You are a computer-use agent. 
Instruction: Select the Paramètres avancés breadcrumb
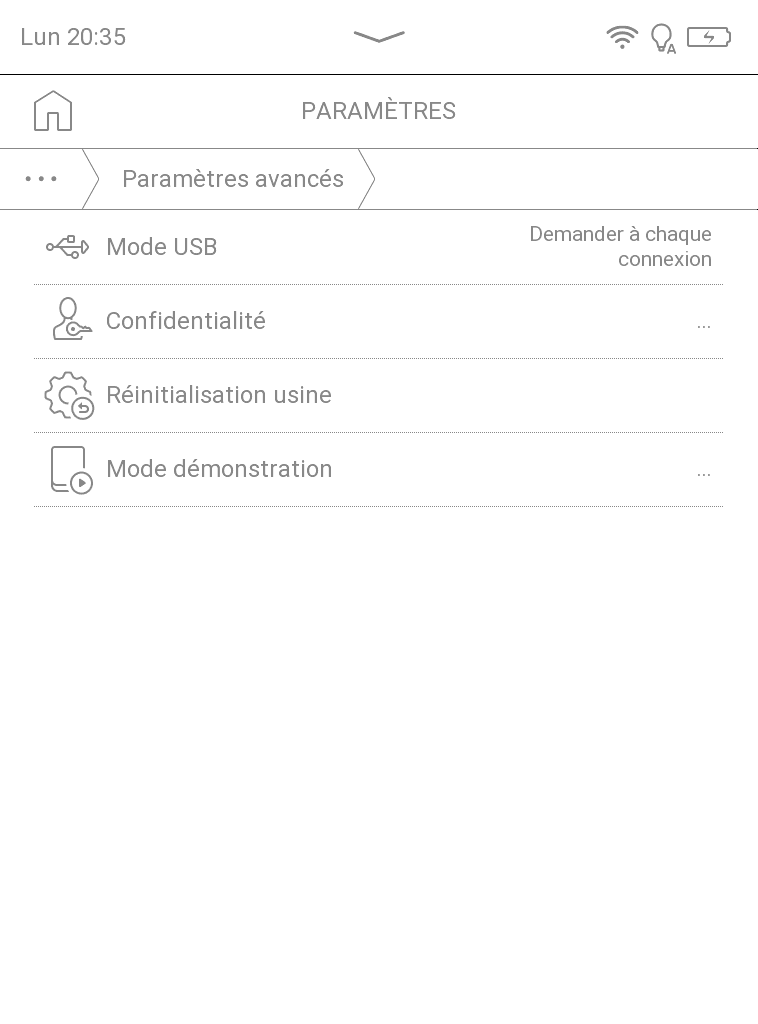[232, 179]
